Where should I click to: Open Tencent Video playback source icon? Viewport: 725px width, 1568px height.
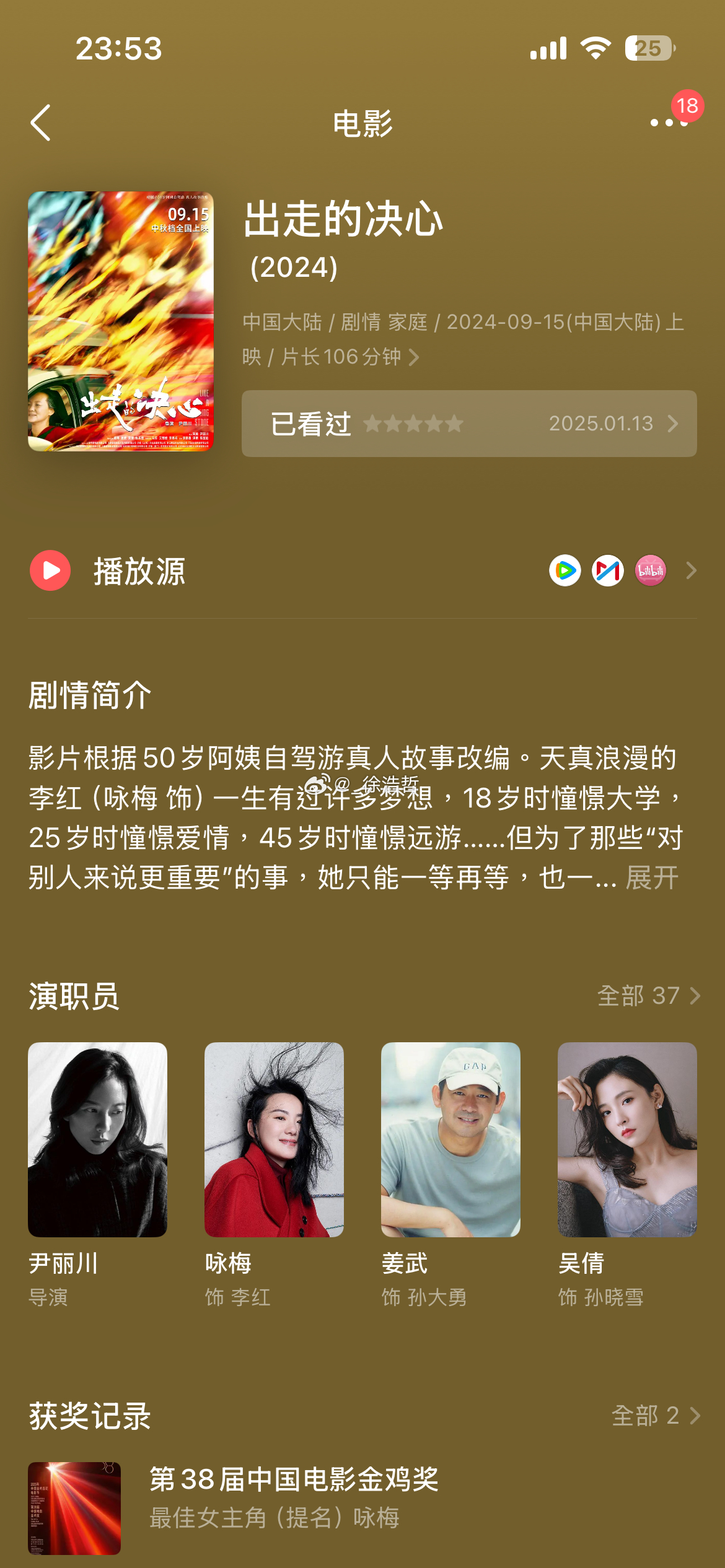click(x=566, y=571)
